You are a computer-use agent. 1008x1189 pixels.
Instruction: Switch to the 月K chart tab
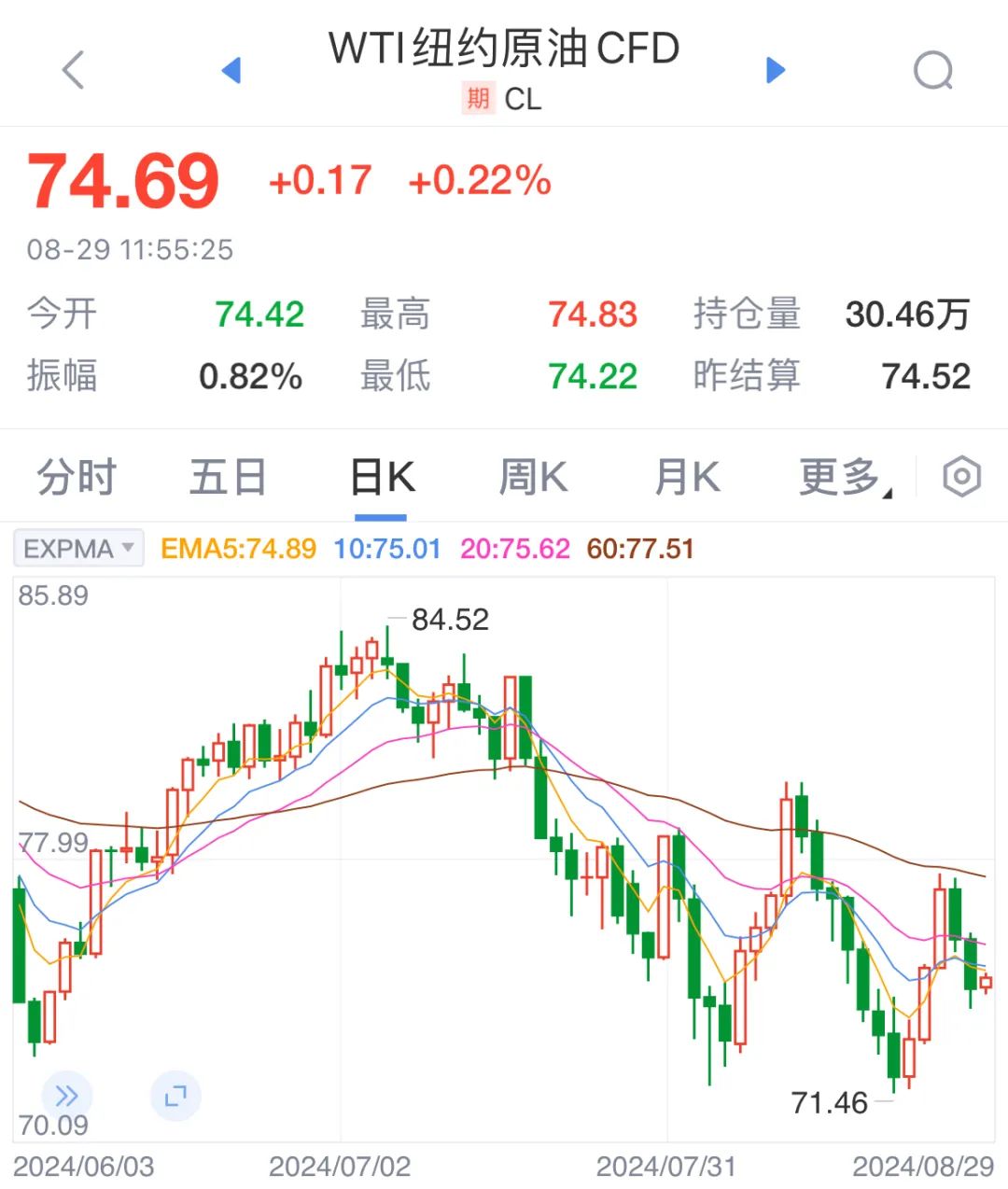point(687,478)
